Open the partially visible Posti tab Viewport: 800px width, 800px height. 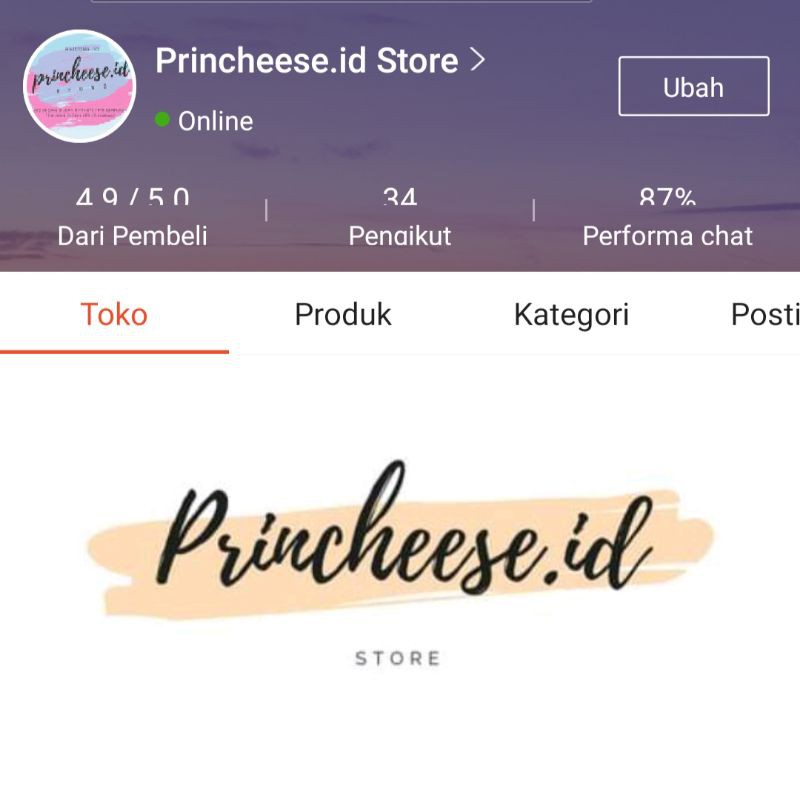[765, 315]
